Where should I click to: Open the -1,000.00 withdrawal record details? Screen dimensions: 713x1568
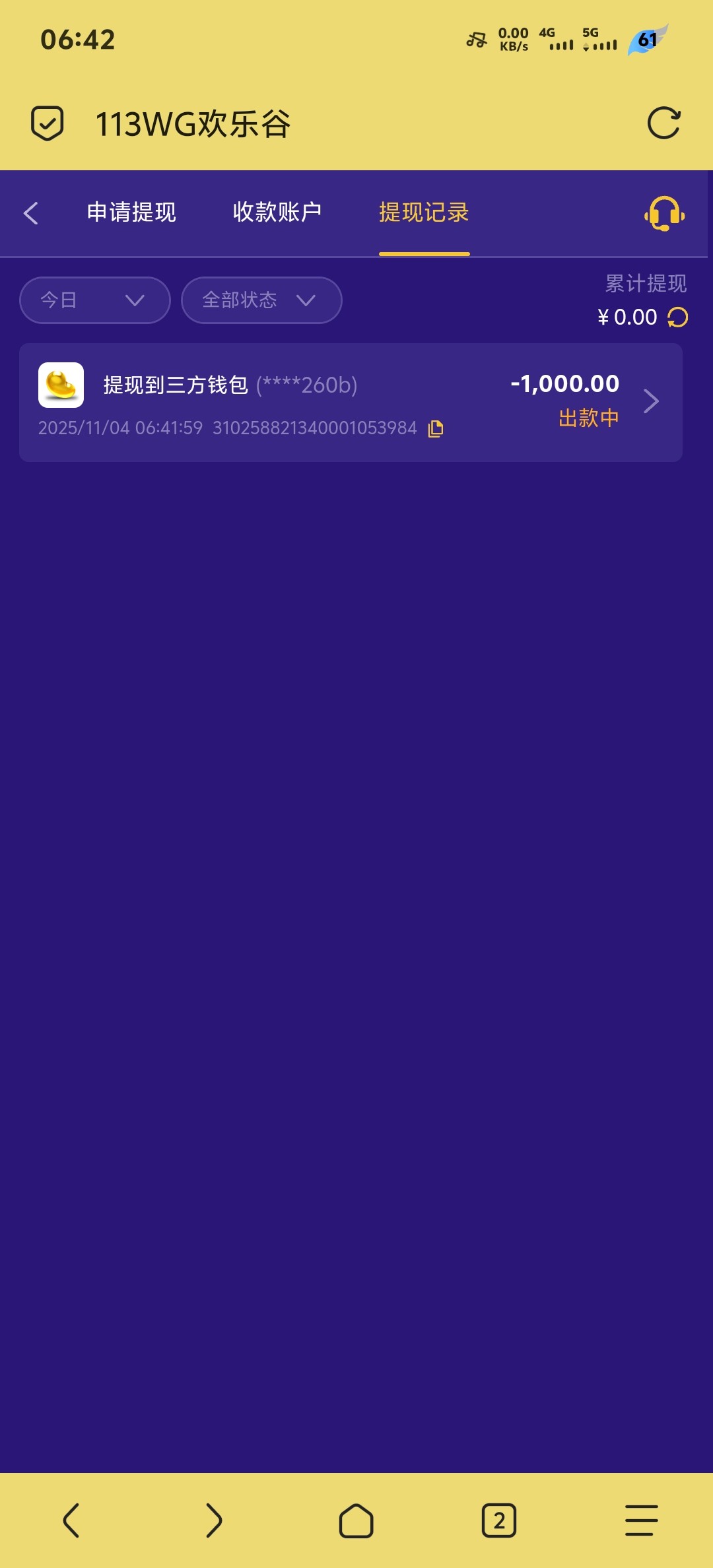(x=652, y=401)
